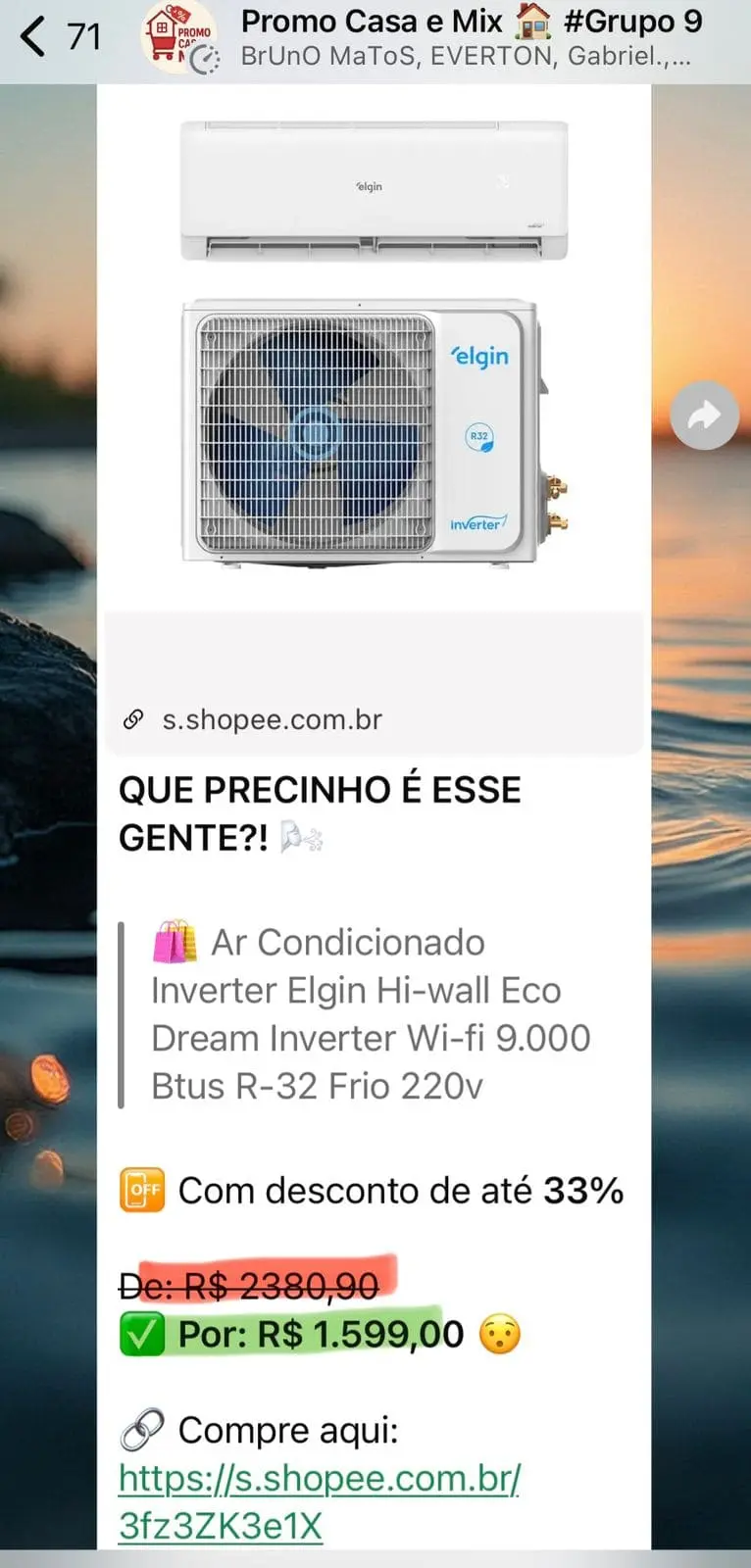Tap the share/forward arrow on the image

click(705, 415)
